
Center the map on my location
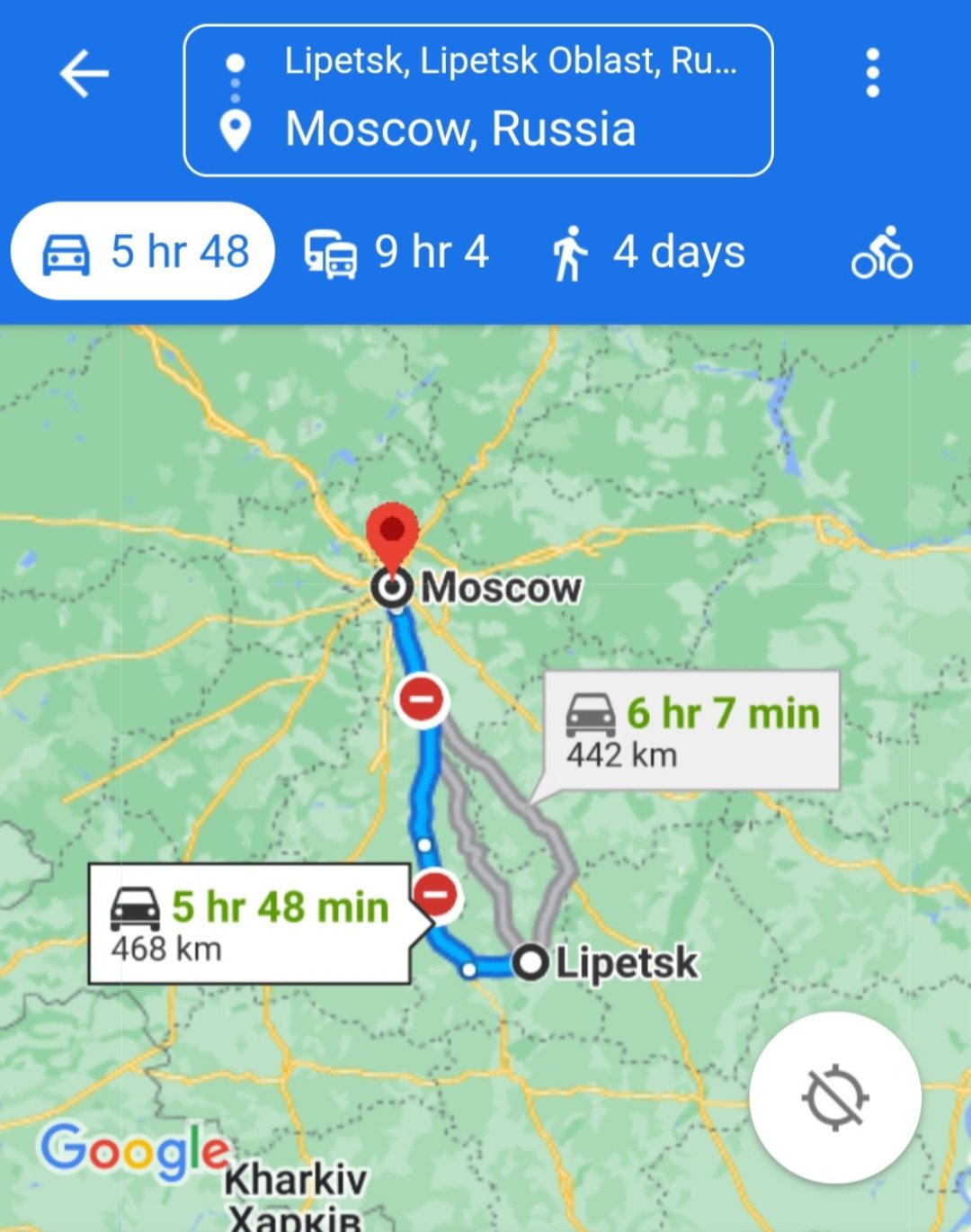pyautogui.click(x=834, y=1097)
